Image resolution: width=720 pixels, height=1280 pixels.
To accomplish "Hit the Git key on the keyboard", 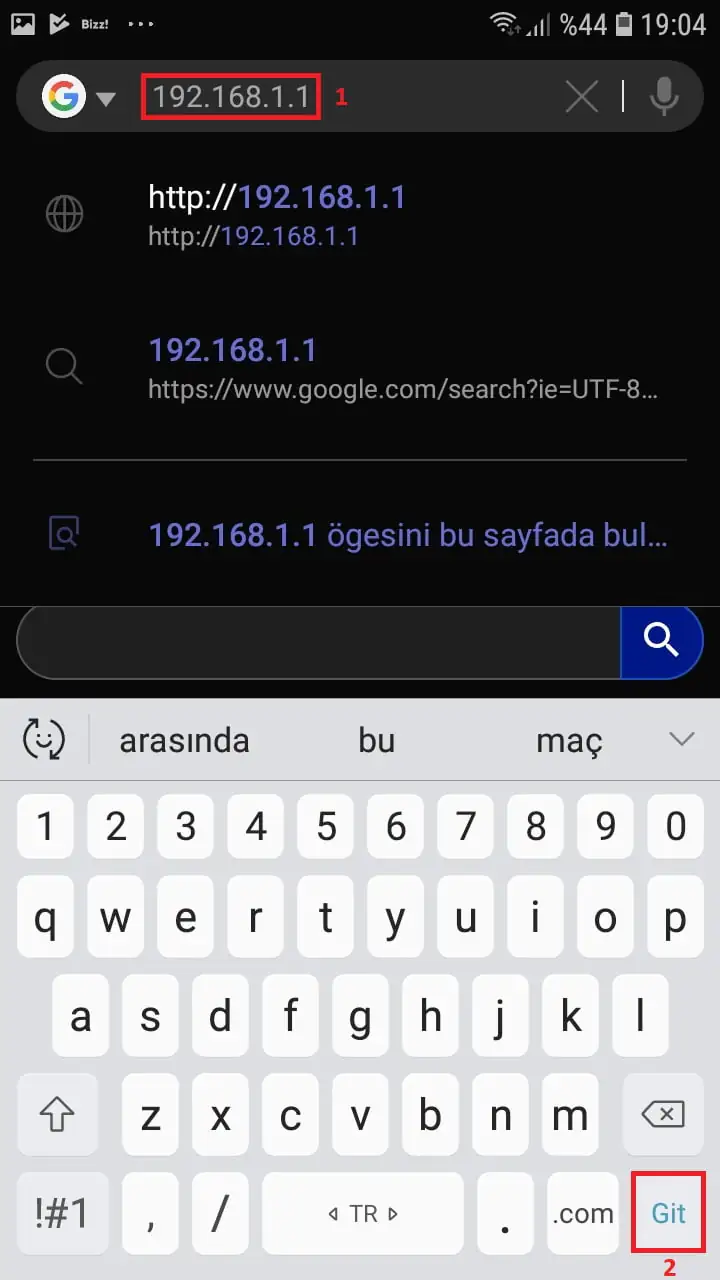I will pyautogui.click(x=668, y=1213).
